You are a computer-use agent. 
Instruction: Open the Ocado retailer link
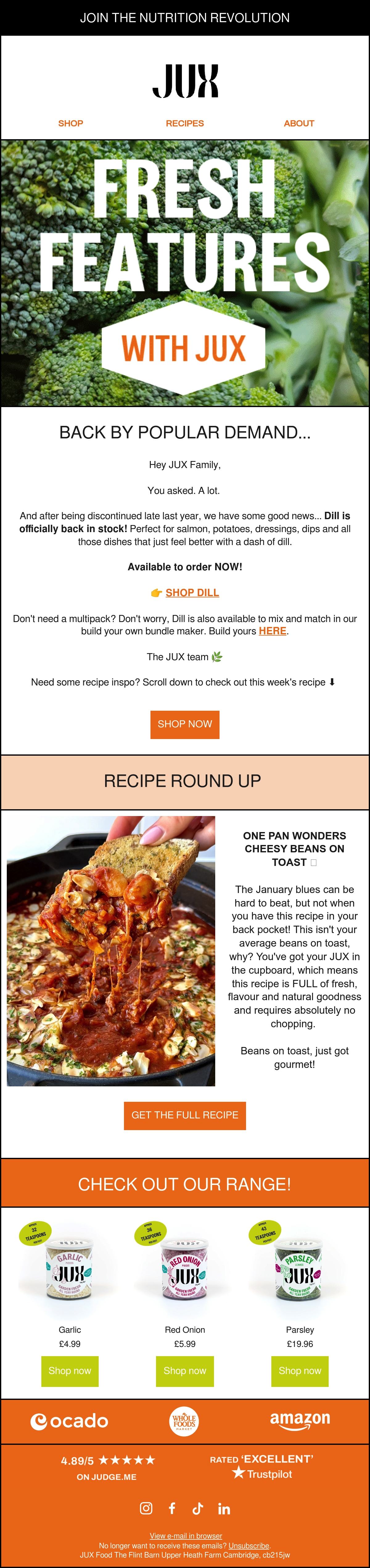pos(69,1421)
